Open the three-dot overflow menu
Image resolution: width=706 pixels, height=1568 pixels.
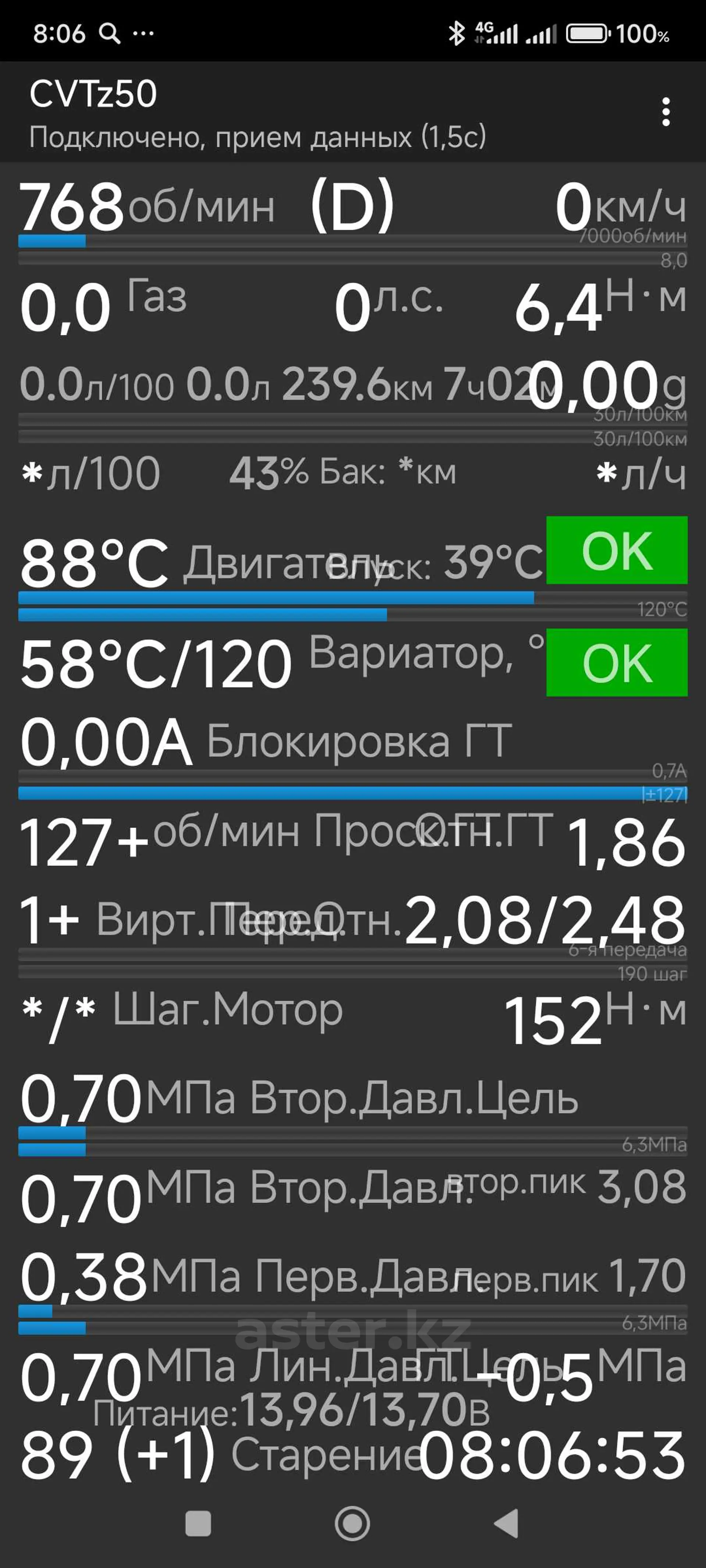(x=666, y=112)
